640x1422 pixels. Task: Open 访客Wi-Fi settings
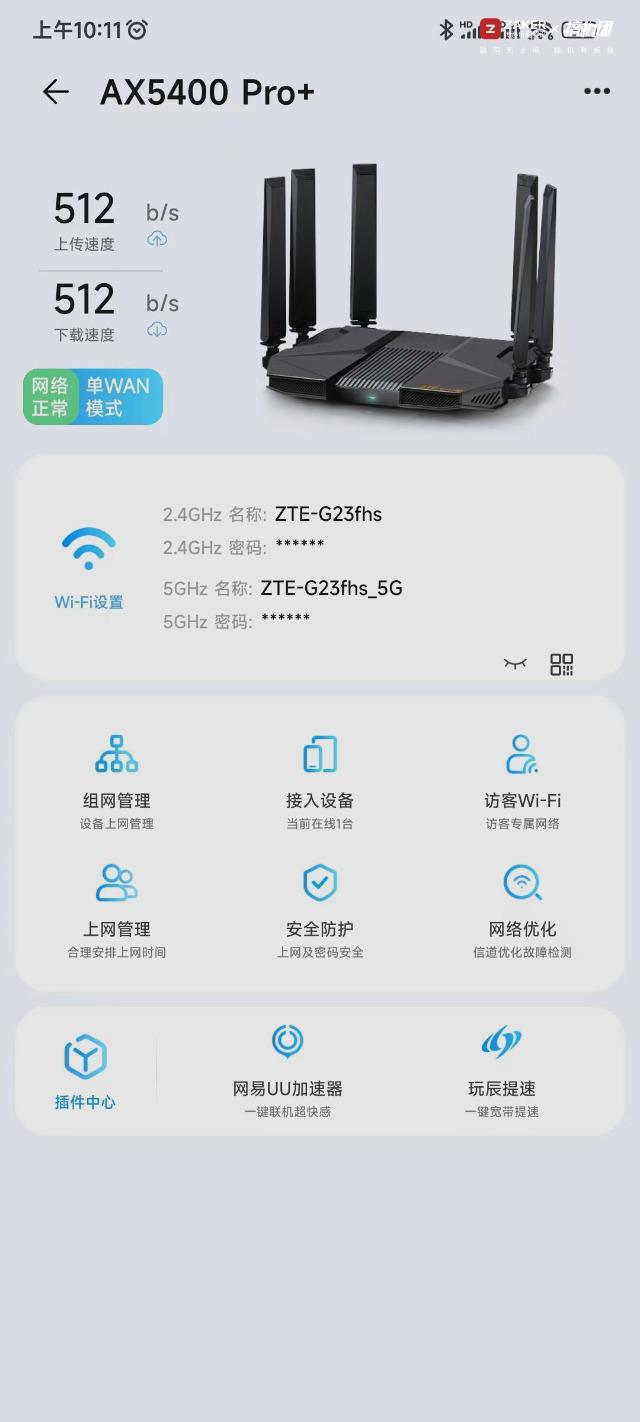pos(522,781)
